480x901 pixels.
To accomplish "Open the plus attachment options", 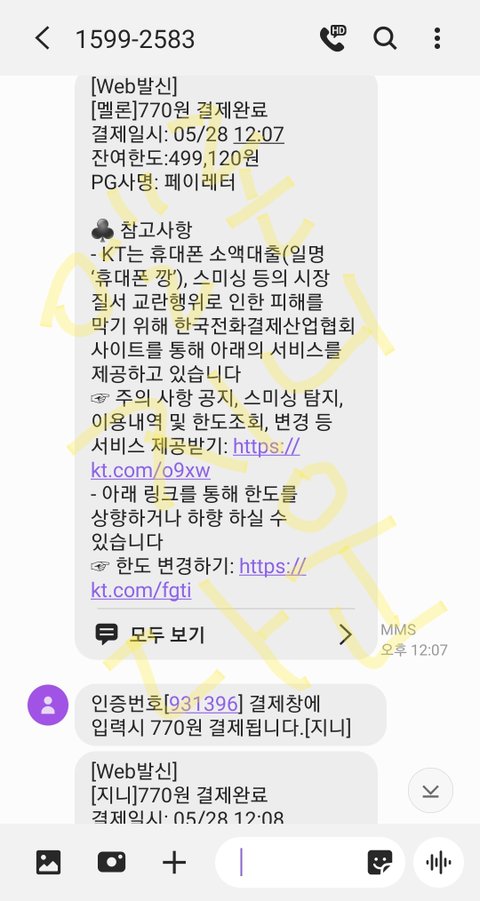I will pyautogui.click(x=174, y=863).
